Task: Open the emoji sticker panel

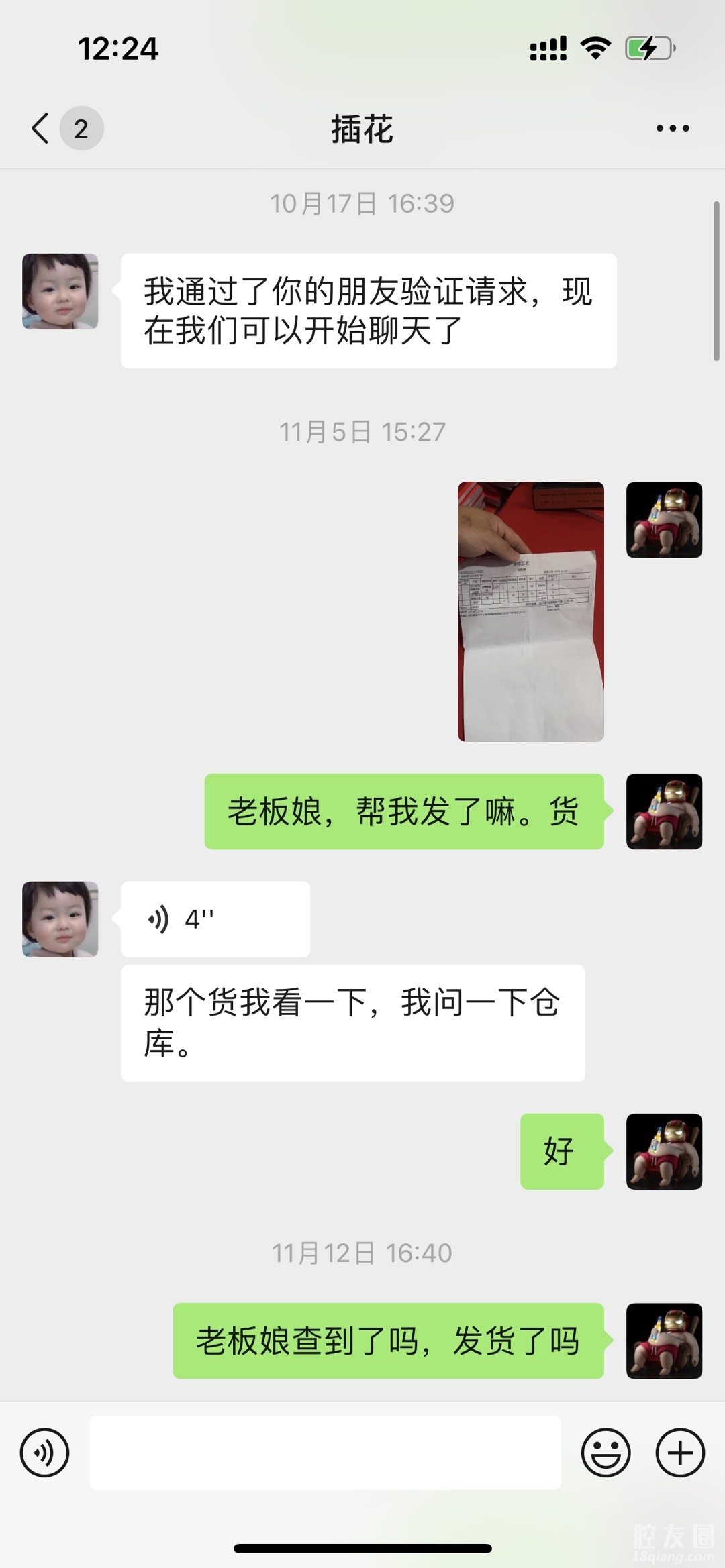Action: 606,1453
